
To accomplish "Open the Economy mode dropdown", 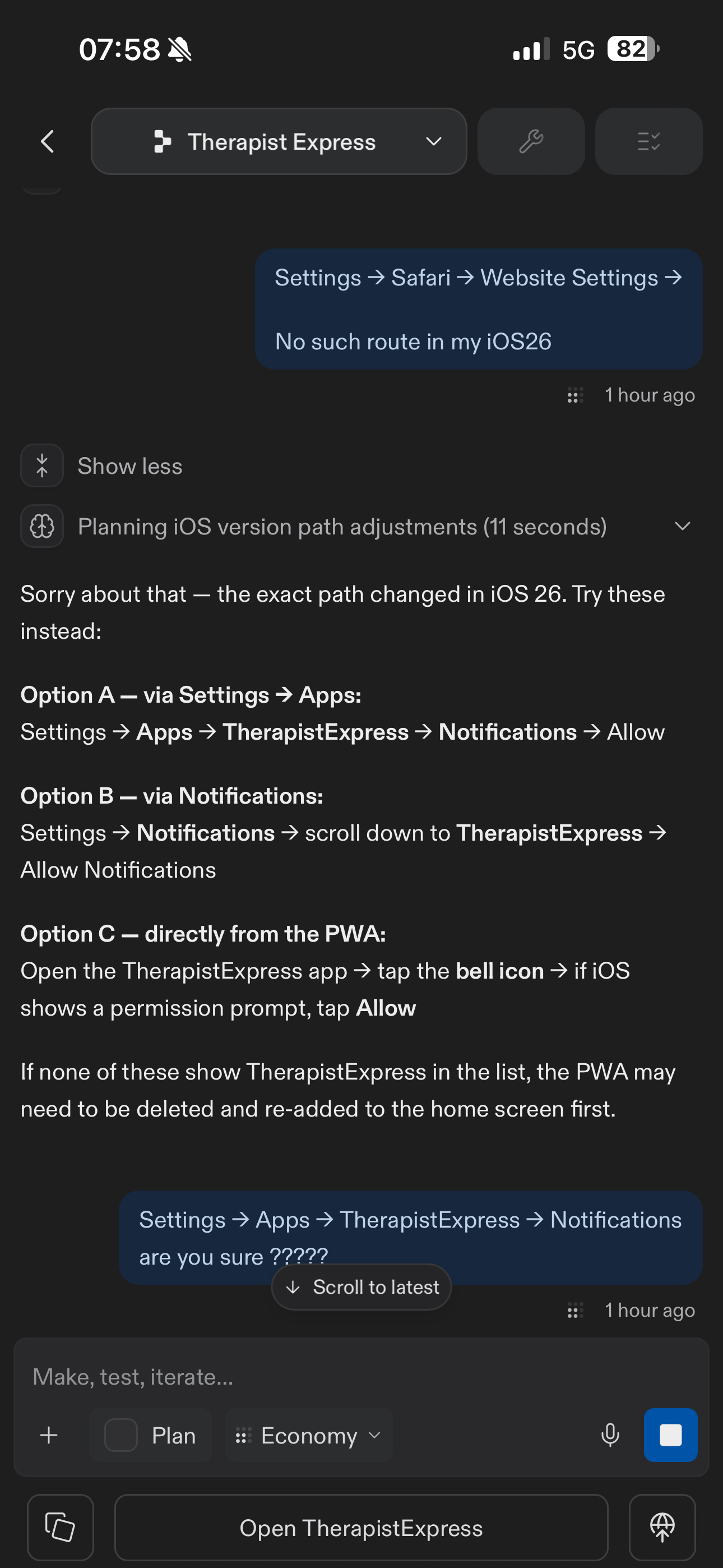I will coord(309,1435).
